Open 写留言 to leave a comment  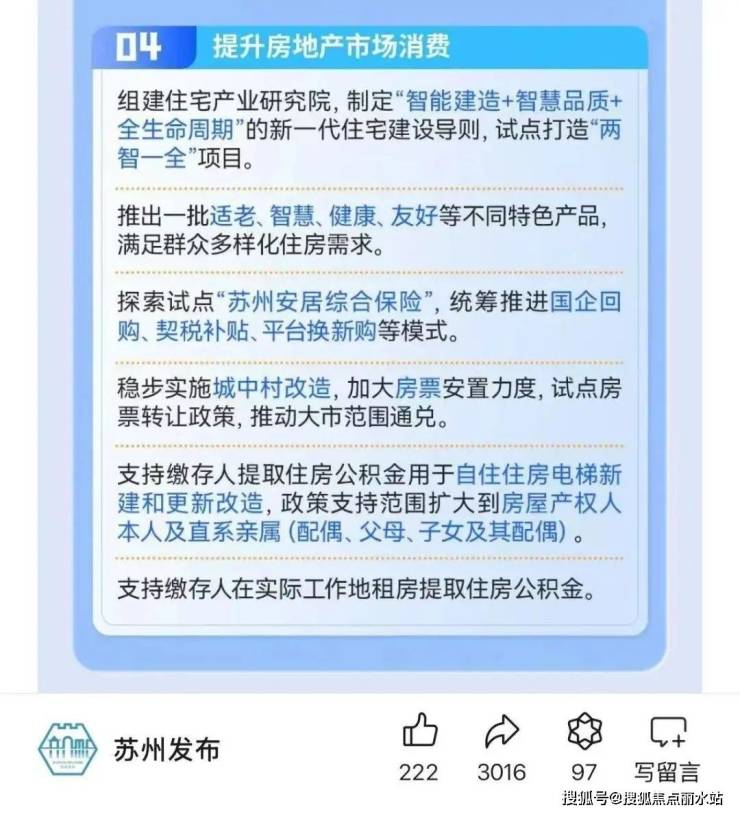pos(667,735)
